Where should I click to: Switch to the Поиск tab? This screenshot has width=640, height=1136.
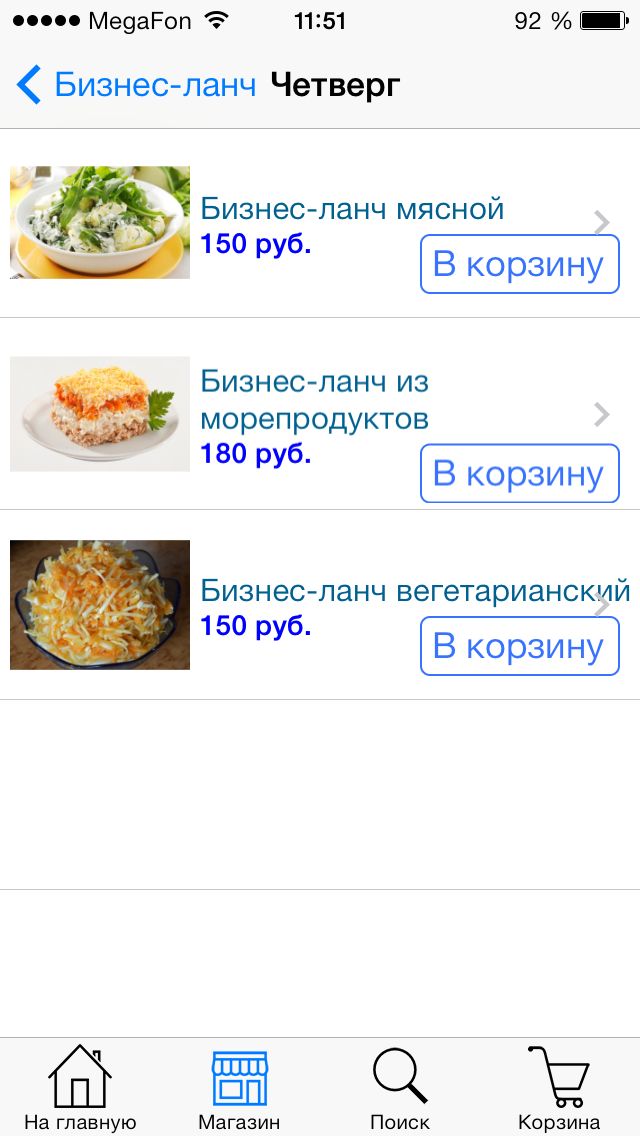coord(400,1087)
